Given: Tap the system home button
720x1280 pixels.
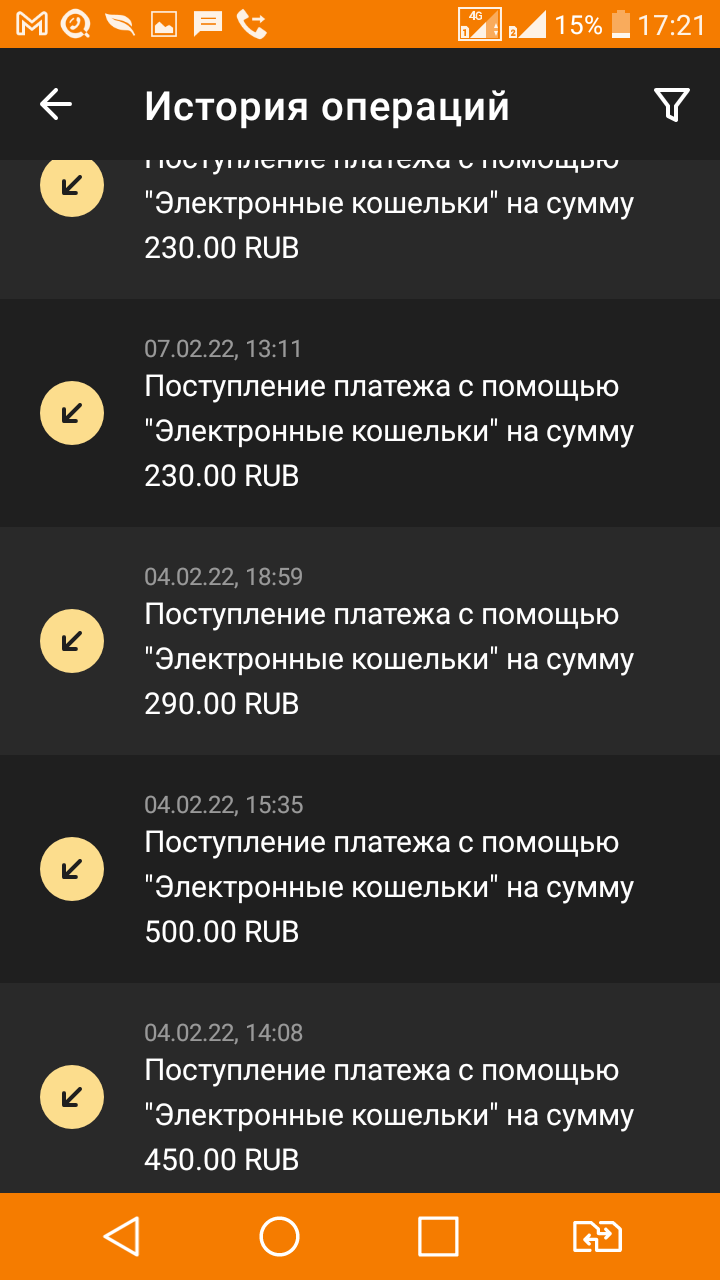Looking at the screenshot, I should click(280, 1237).
